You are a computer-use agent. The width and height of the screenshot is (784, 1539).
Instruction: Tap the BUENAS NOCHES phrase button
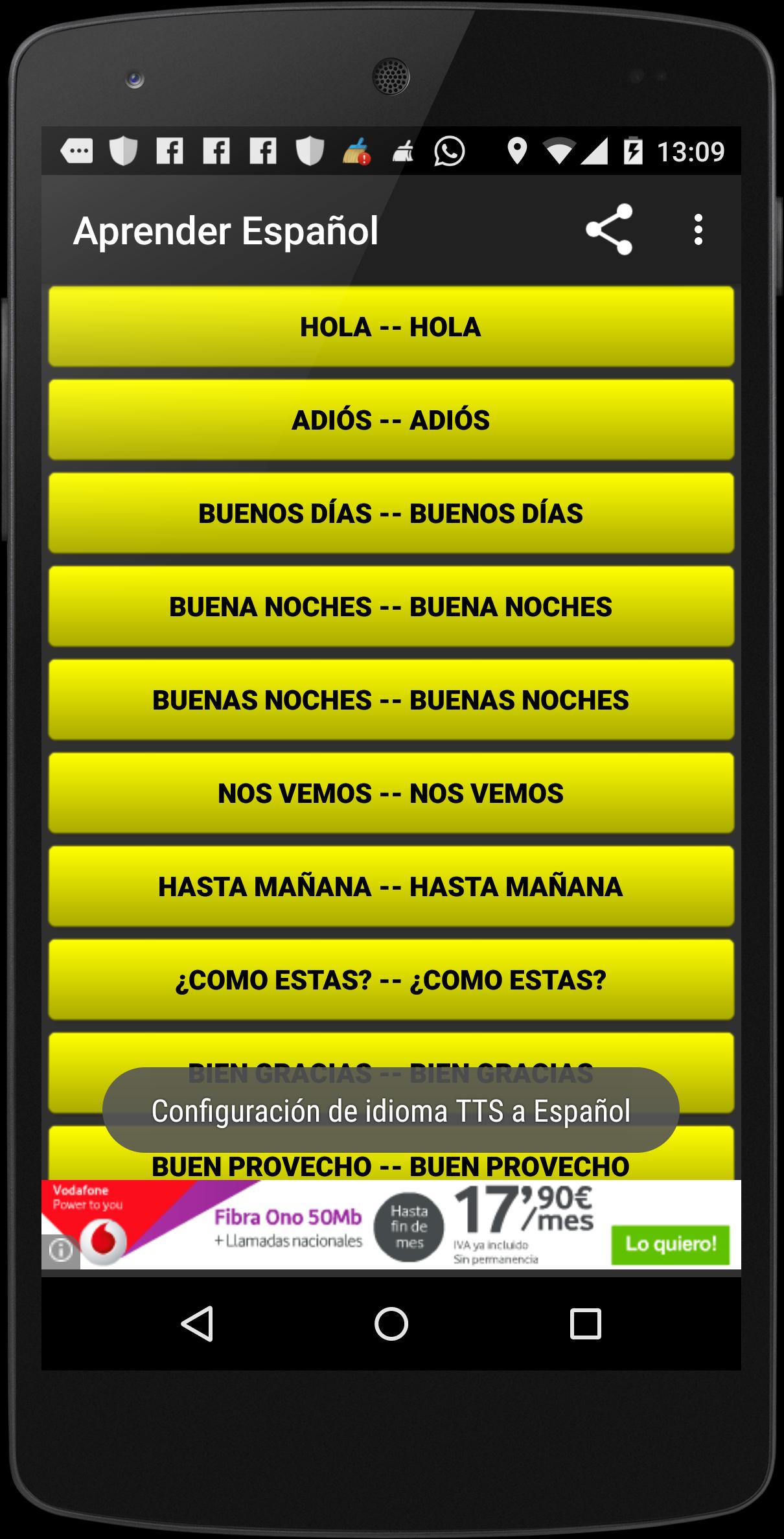tap(391, 699)
